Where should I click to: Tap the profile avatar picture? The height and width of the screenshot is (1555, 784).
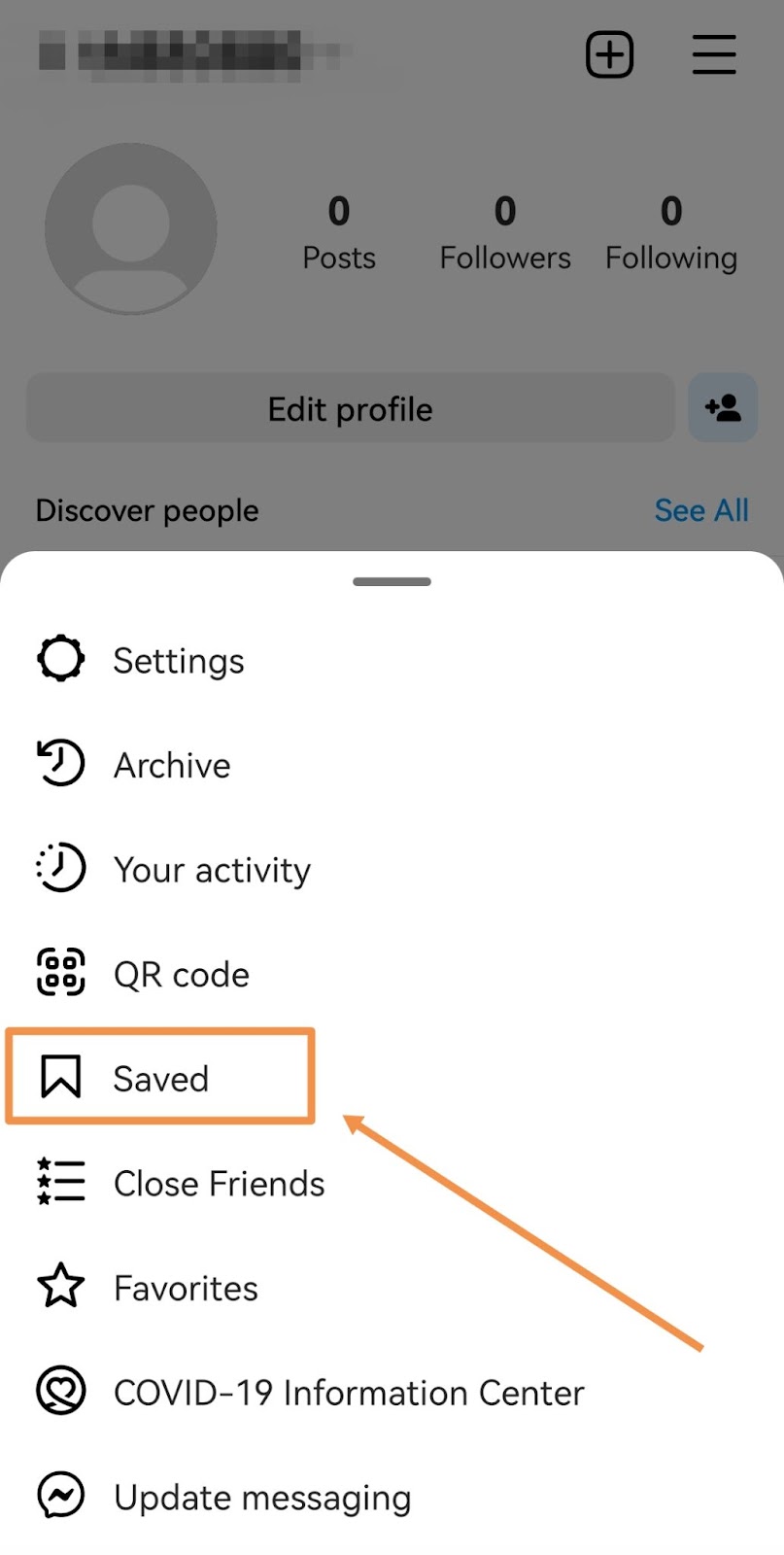pyautogui.click(x=131, y=229)
